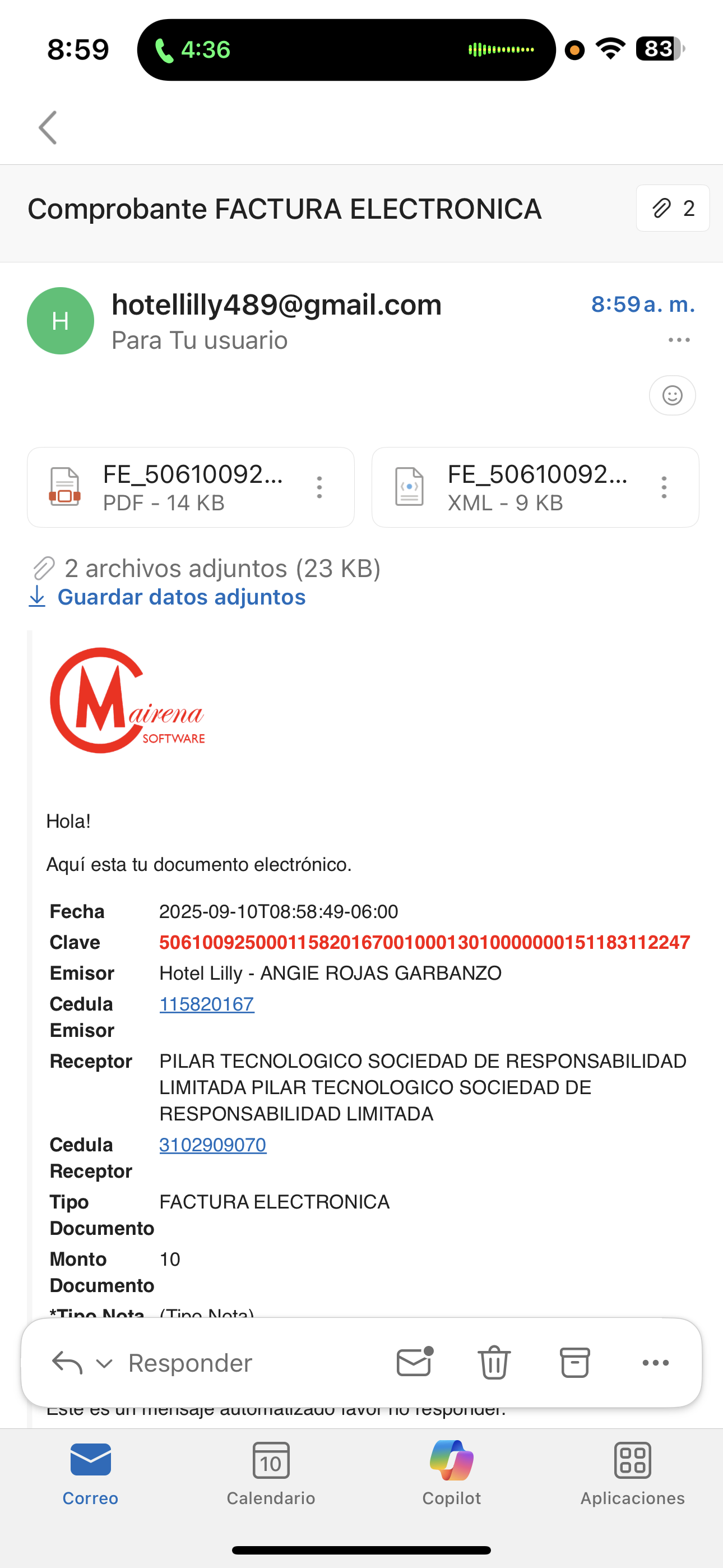Open the message options ellipsis beside sender
This screenshot has height=1568, width=723.
click(x=679, y=340)
